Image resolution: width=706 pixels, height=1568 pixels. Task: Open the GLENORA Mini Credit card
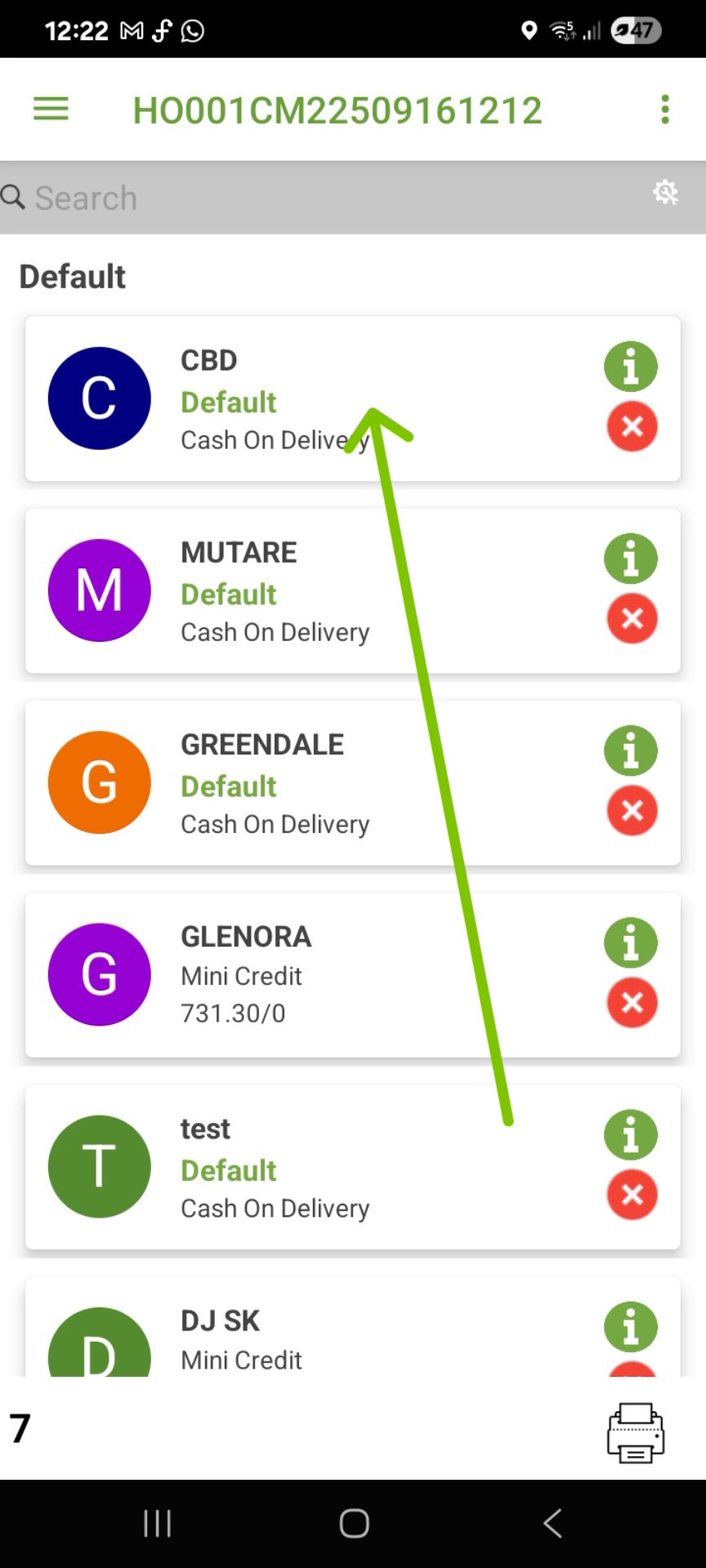click(x=327, y=975)
